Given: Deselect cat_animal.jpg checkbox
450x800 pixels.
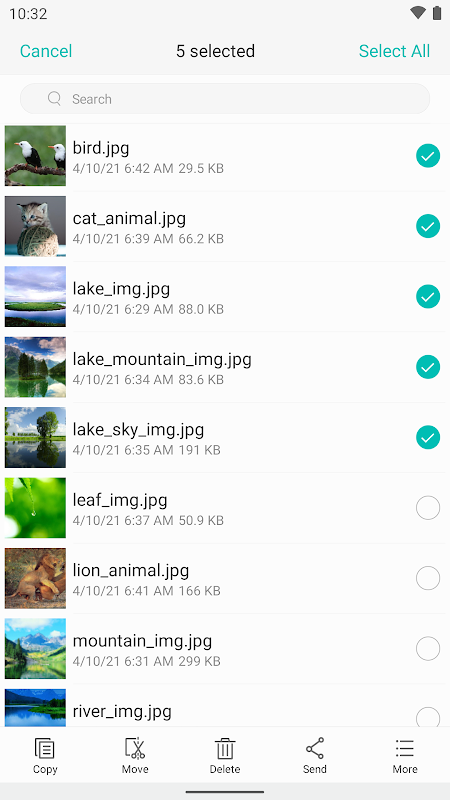Looking at the screenshot, I should [428, 226].
